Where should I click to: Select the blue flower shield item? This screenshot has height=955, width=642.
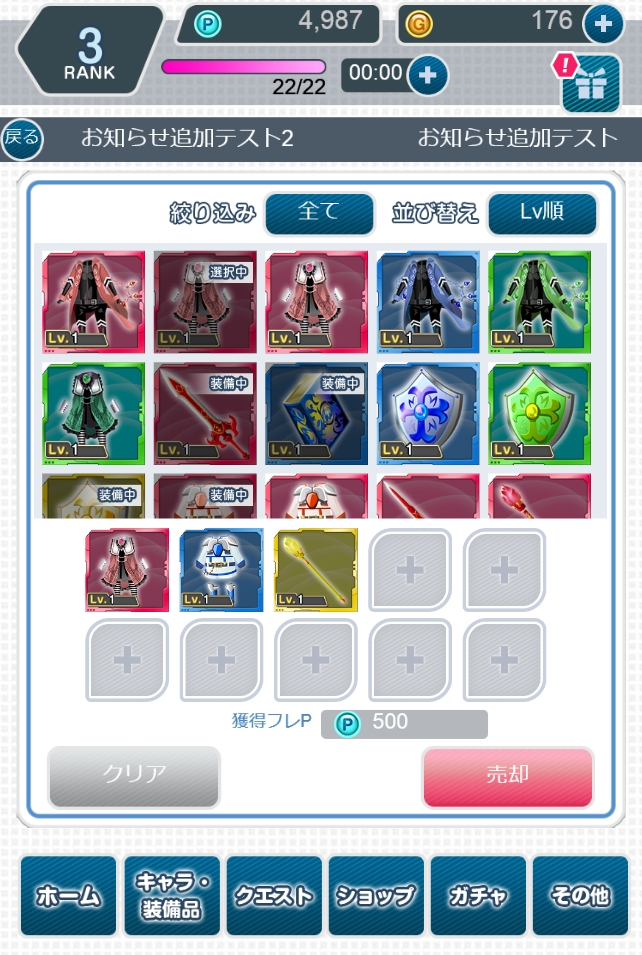[428, 412]
